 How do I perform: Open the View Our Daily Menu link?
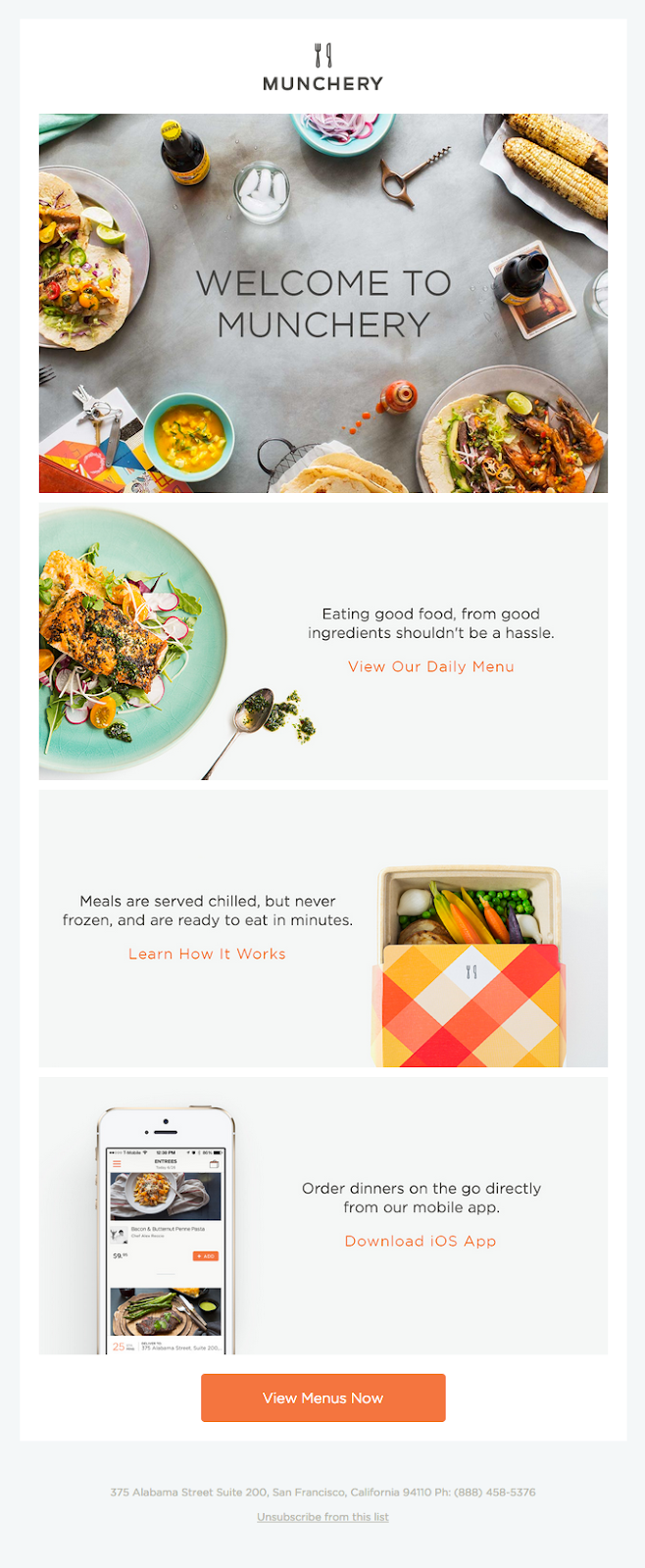click(430, 666)
